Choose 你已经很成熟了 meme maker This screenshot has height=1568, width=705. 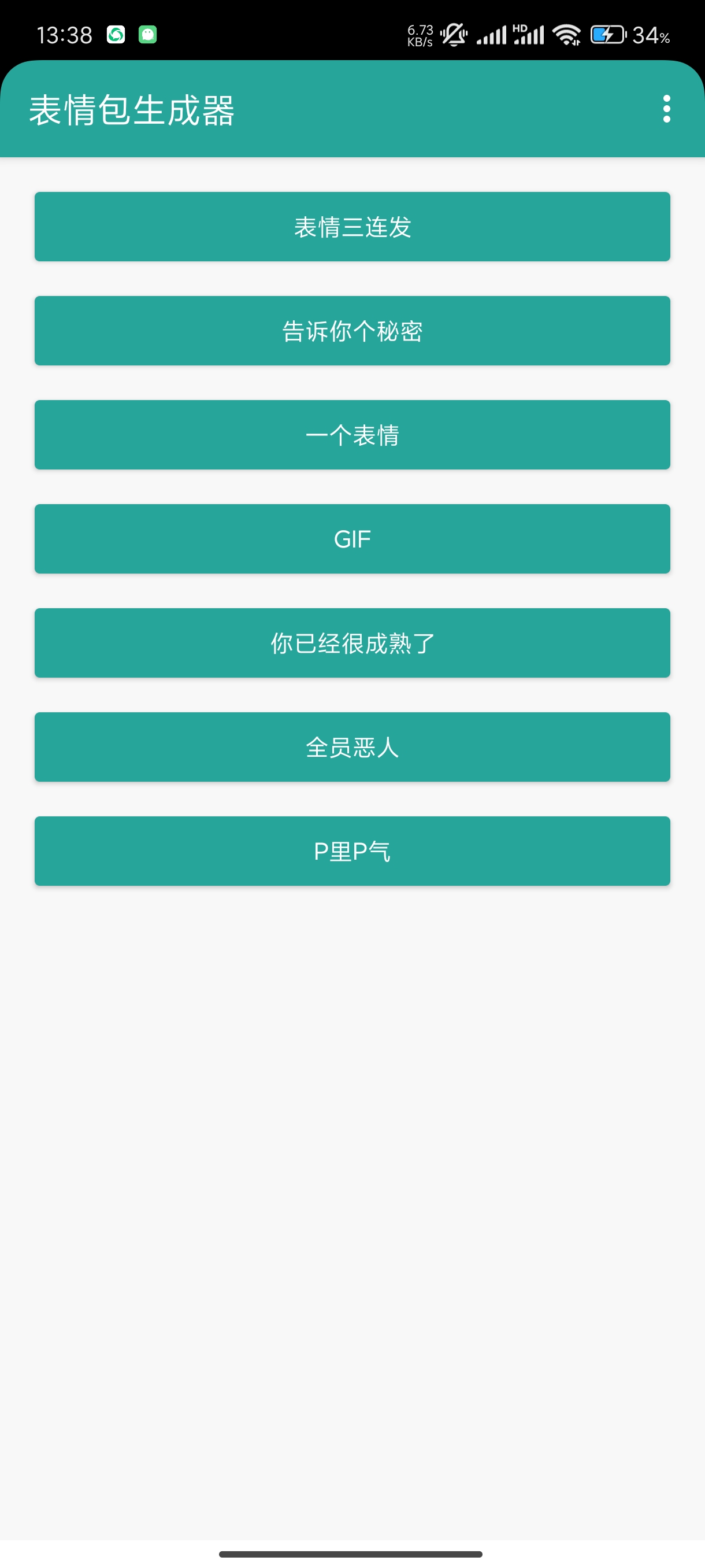point(352,643)
